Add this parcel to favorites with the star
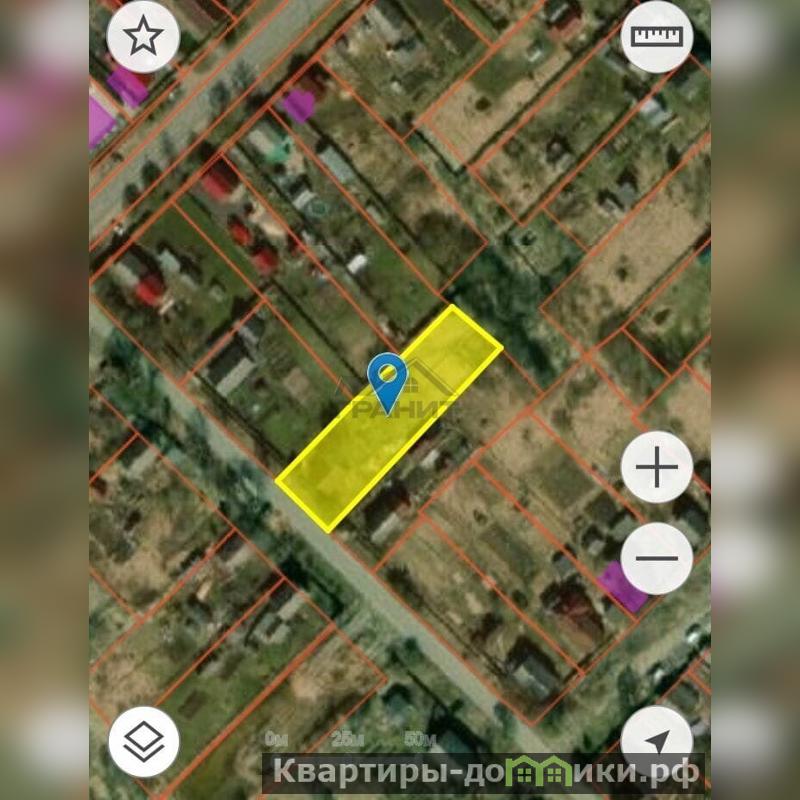Image resolution: width=800 pixels, height=800 pixels. (x=143, y=37)
